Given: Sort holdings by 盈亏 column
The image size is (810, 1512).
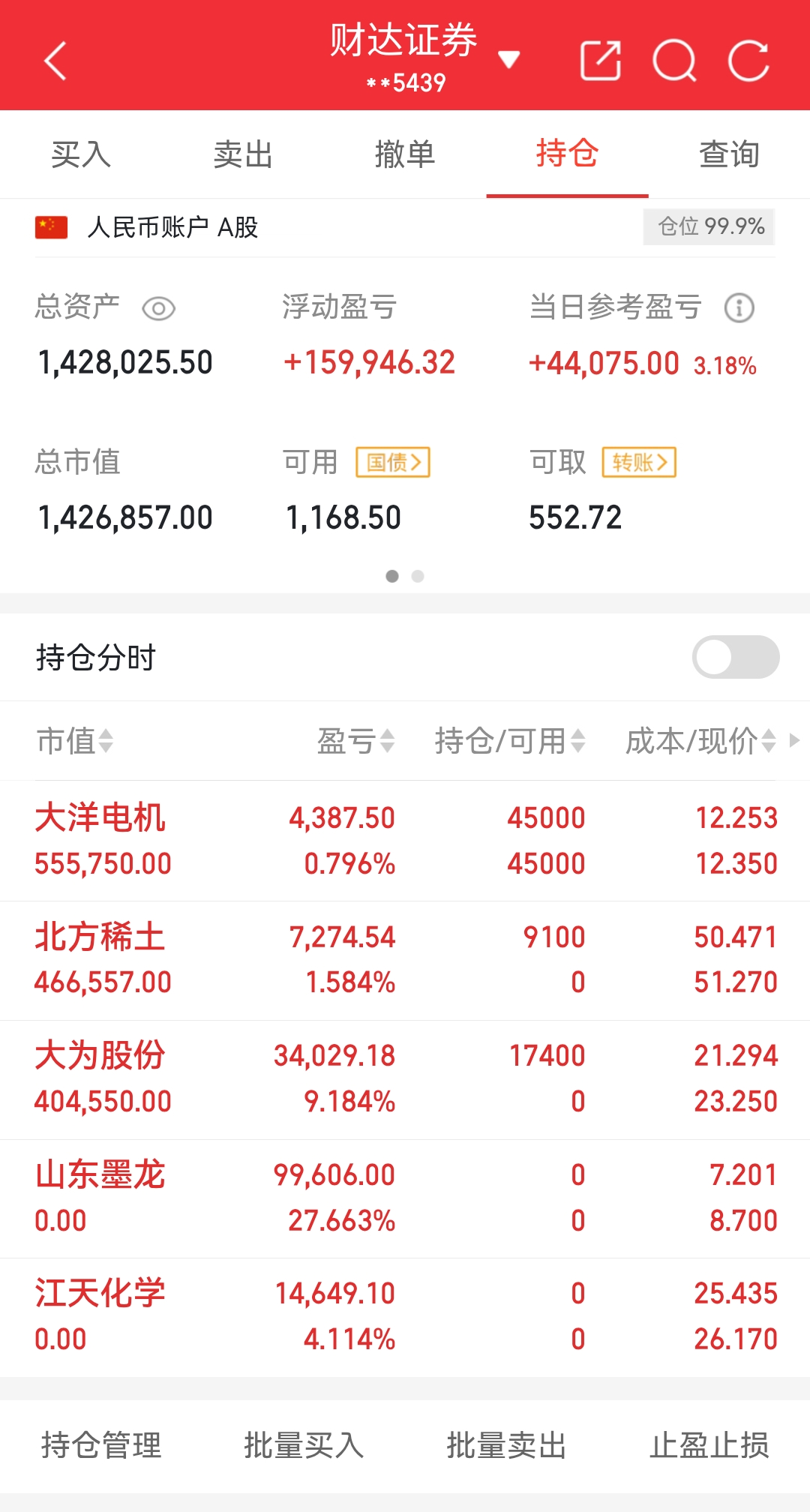Looking at the screenshot, I should tap(355, 741).
